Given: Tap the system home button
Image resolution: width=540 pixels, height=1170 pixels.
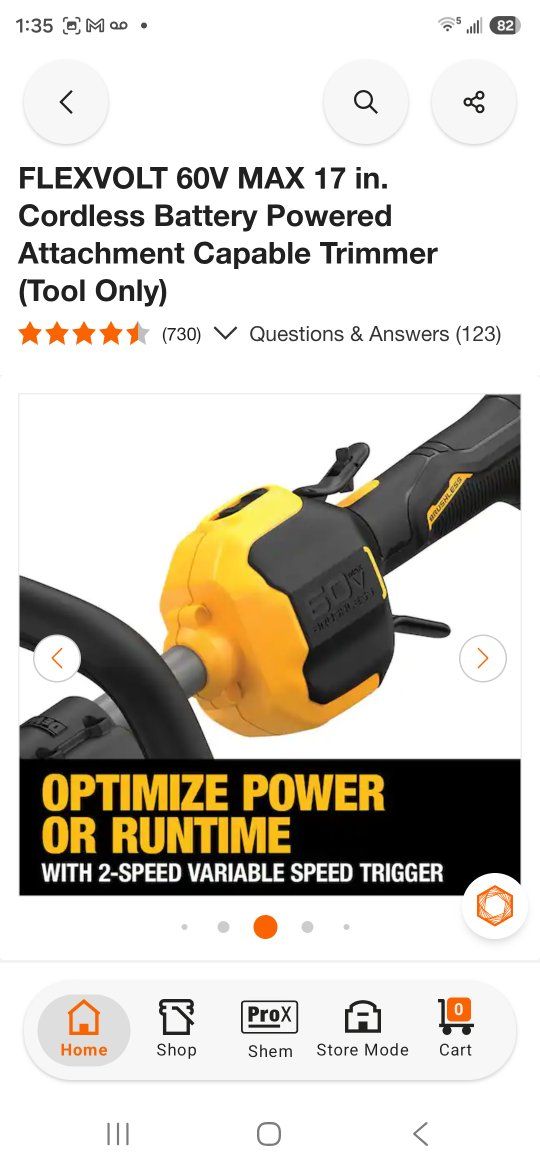Looking at the screenshot, I should pyautogui.click(x=269, y=1134).
